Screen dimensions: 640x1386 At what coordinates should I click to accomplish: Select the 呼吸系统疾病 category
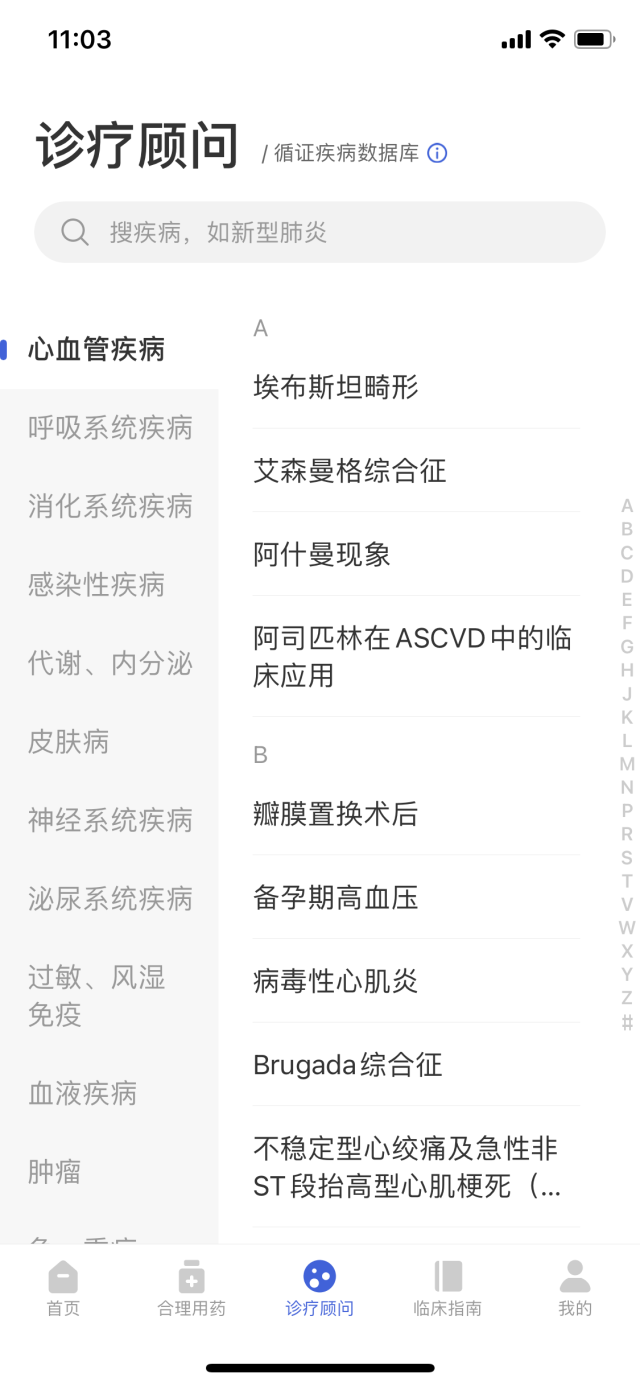110,428
